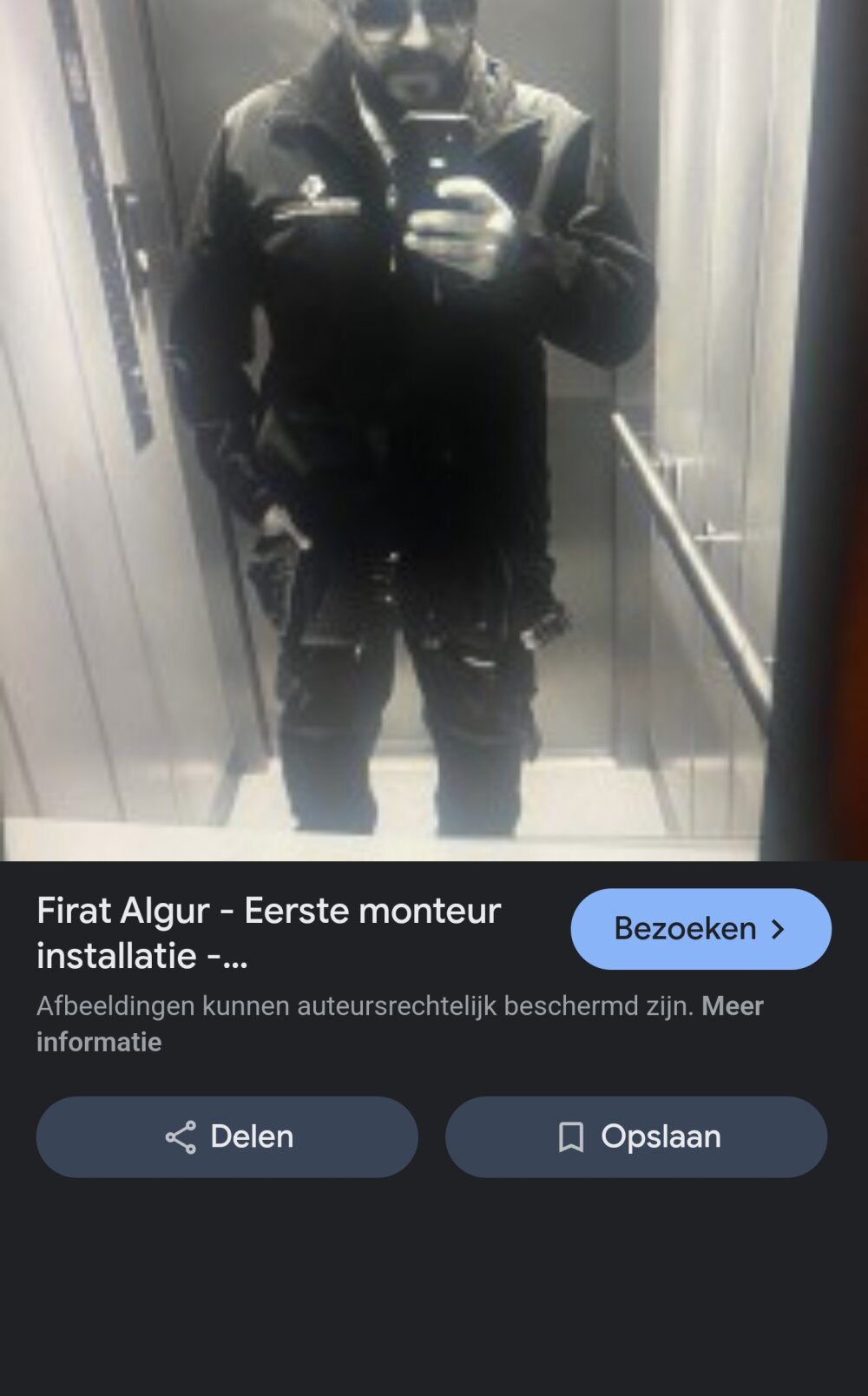Share this image via Delen
The image size is (868, 1396).
[x=227, y=1136]
